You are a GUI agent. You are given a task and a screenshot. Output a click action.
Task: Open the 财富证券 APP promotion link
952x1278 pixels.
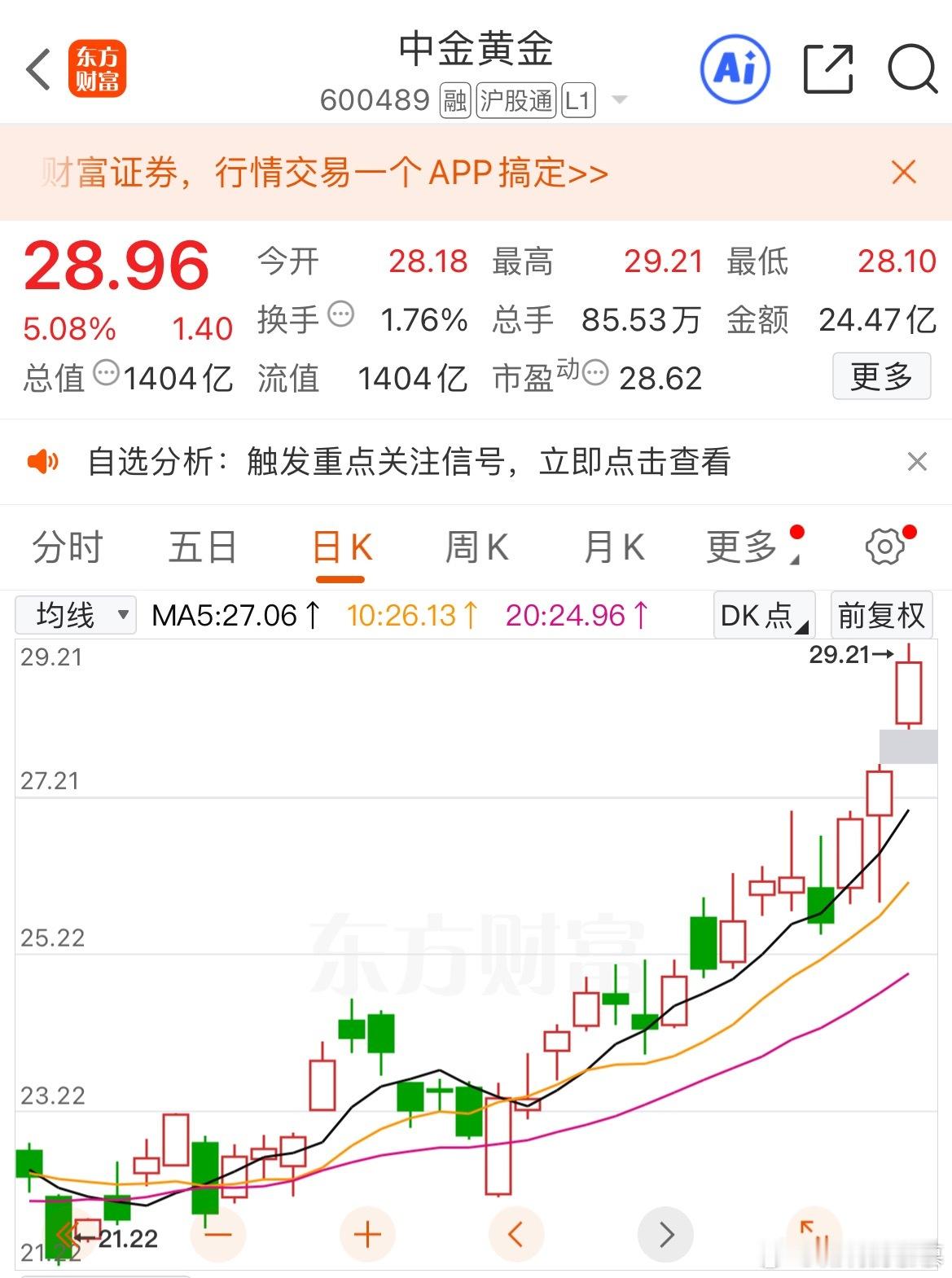pyautogui.click(x=326, y=173)
